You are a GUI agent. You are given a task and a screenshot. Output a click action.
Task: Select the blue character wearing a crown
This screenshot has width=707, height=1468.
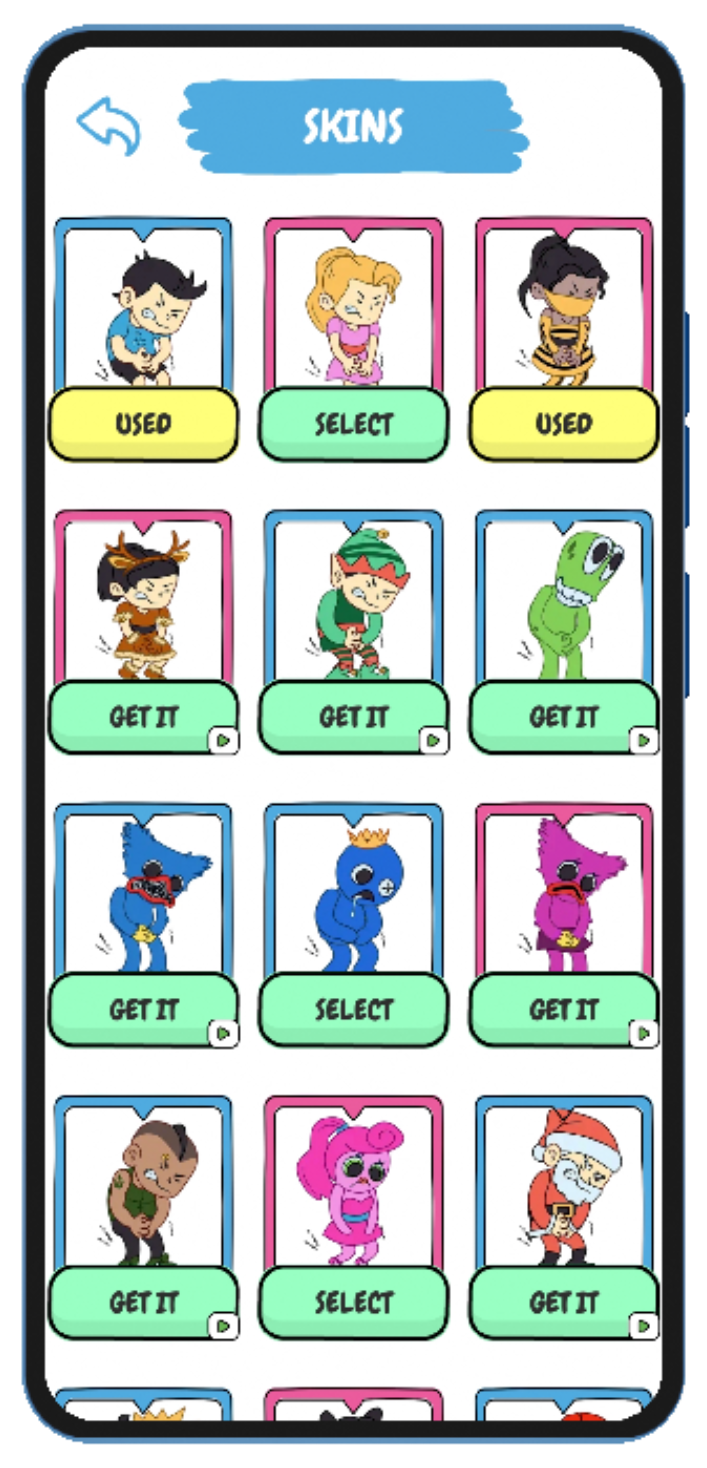354,1010
